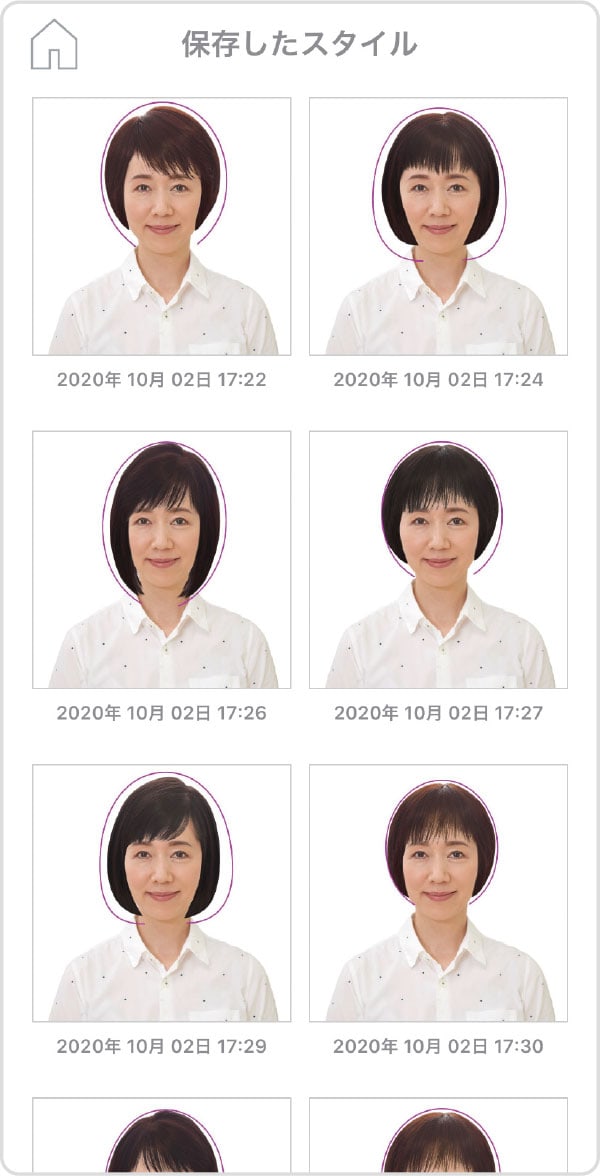View the 17:27 saved hairstyle

[438, 560]
